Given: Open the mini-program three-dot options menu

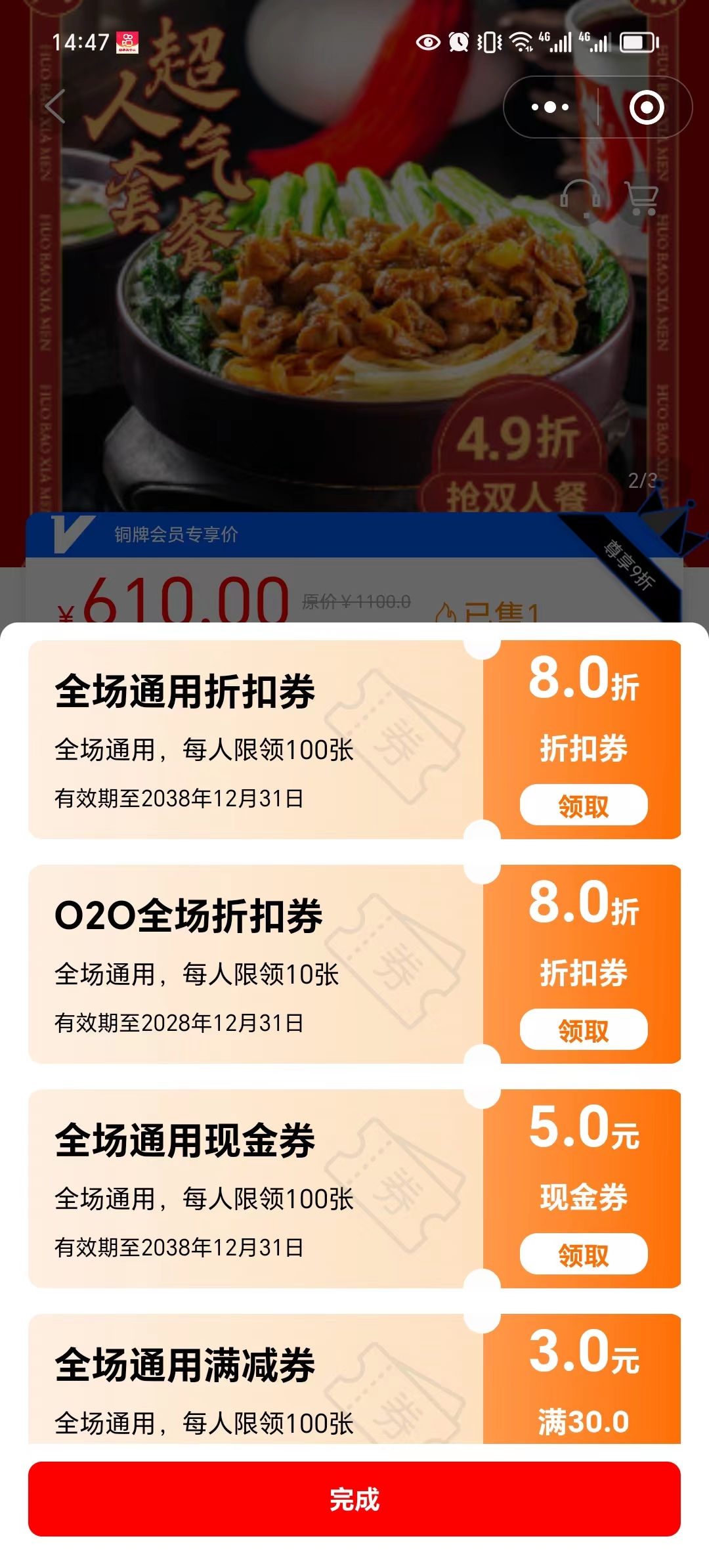Looking at the screenshot, I should coord(551,106).
